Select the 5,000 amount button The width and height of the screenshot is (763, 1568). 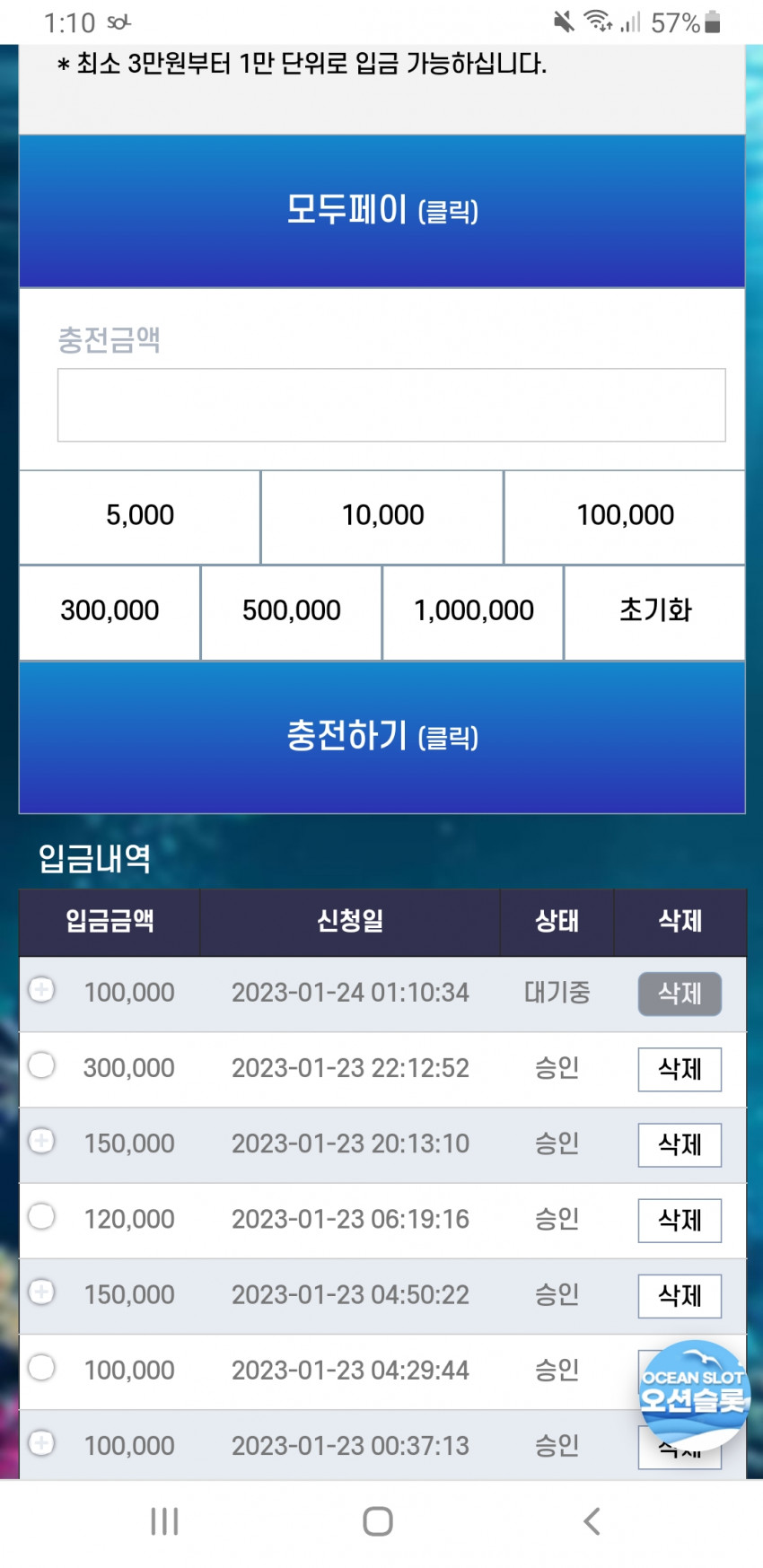140,516
